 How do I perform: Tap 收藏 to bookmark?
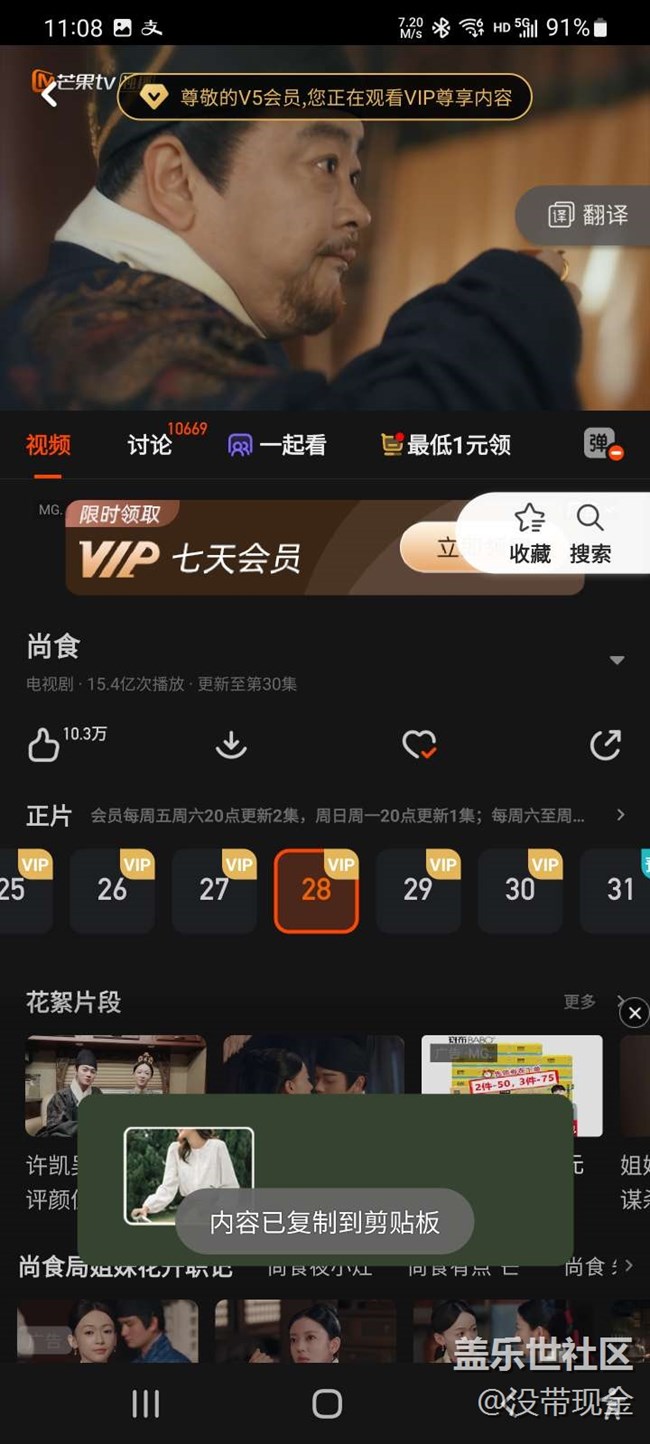[x=529, y=534]
